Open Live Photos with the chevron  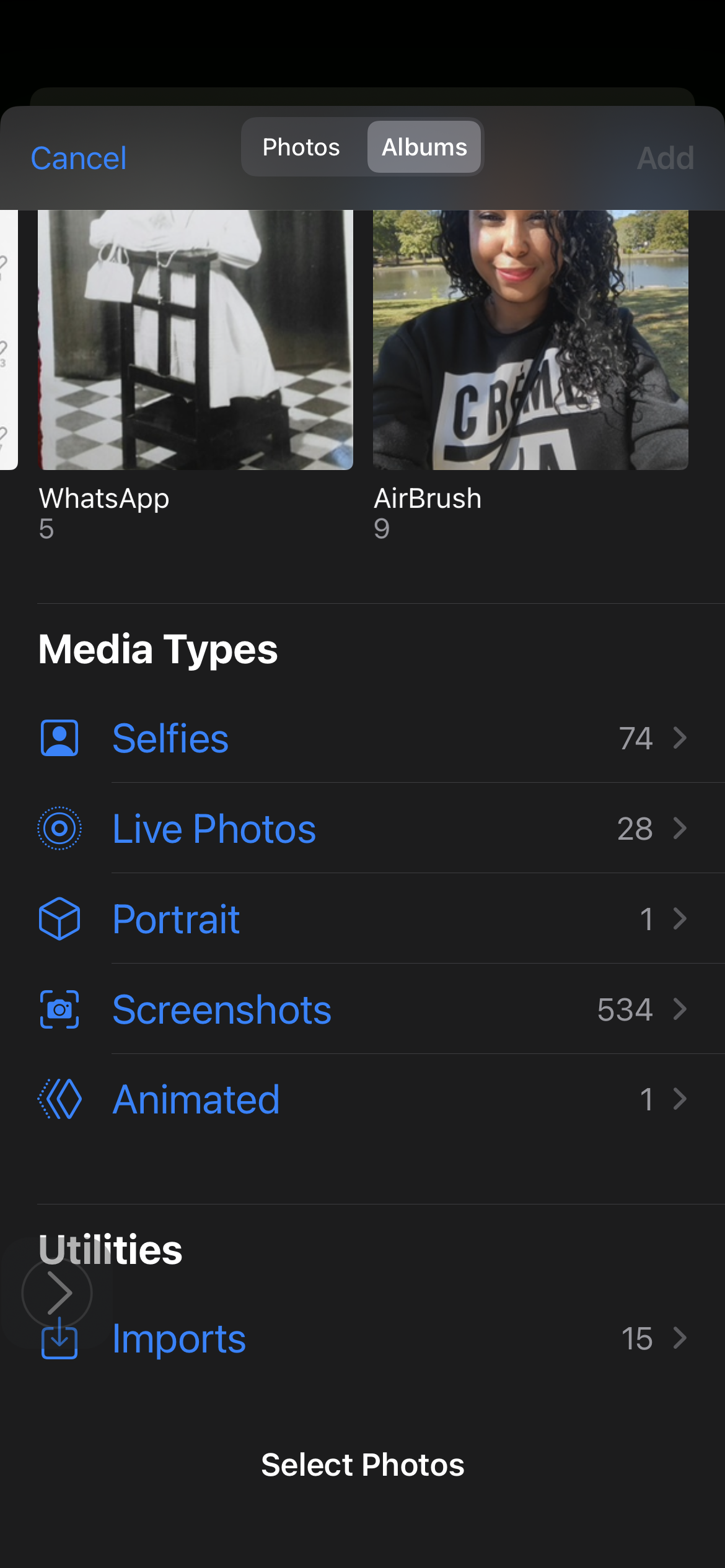(680, 828)
